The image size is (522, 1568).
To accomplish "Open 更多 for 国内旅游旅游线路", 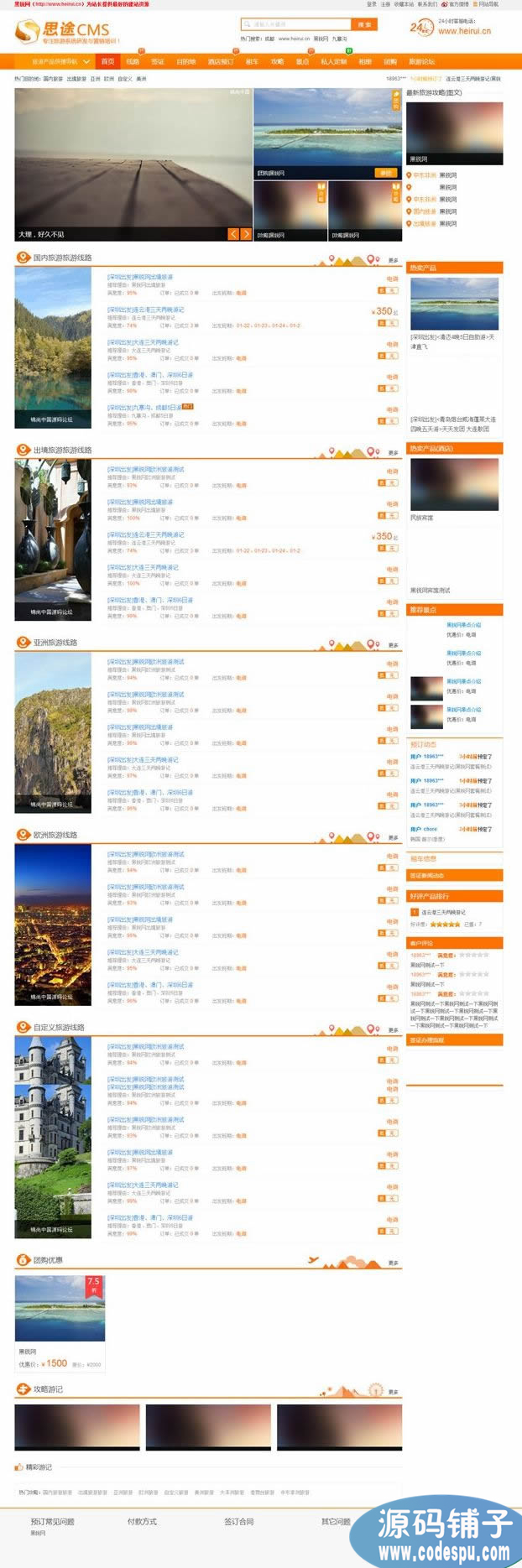I will pos(393,260).
